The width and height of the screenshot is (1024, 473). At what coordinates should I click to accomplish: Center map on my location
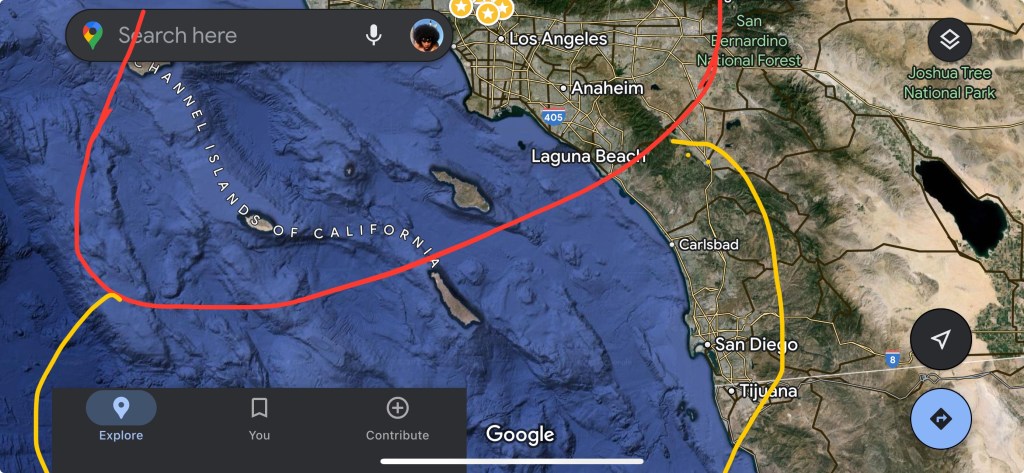pos(940,340)
